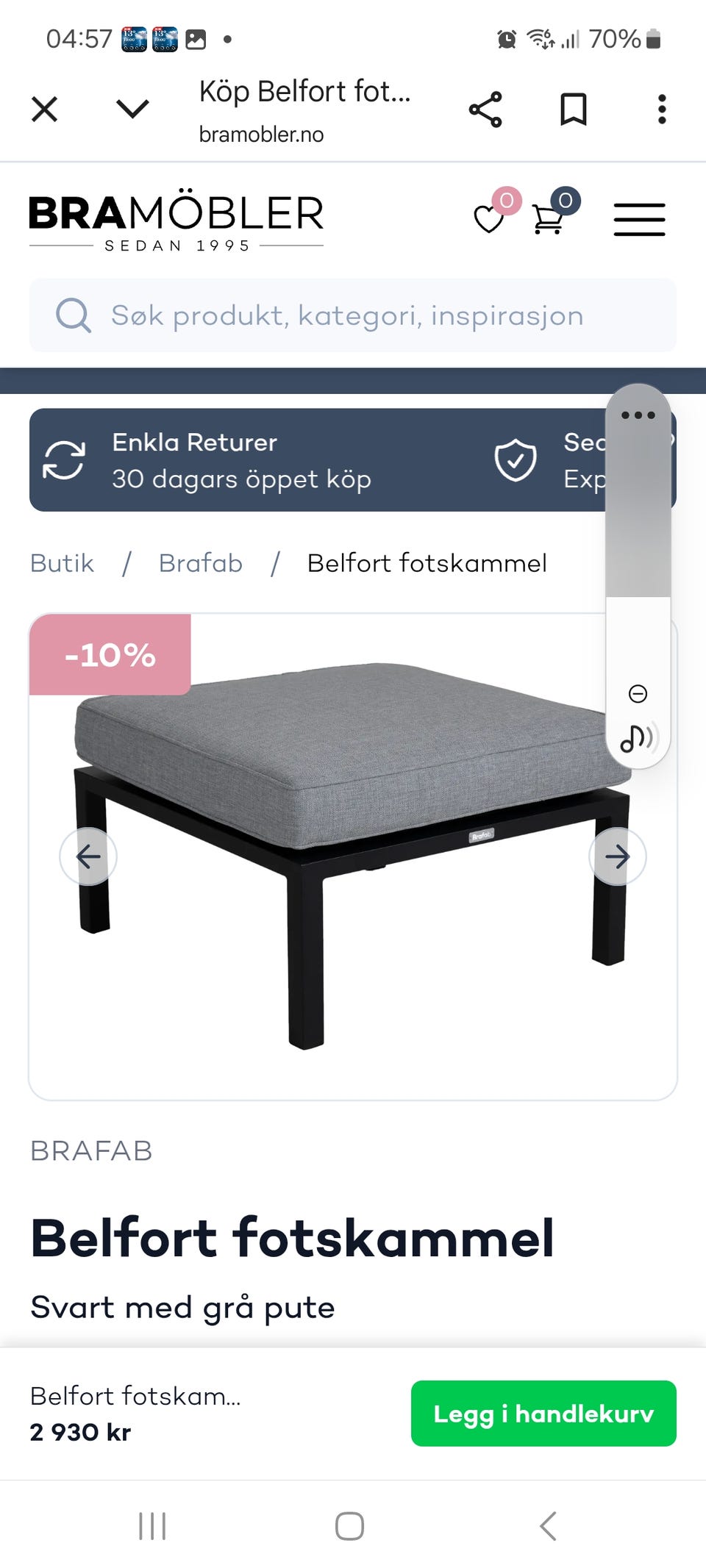This screenshot has width=706, height=1568.
Task: Tap the minus circle on the floating panel
Action: point(638,692)
